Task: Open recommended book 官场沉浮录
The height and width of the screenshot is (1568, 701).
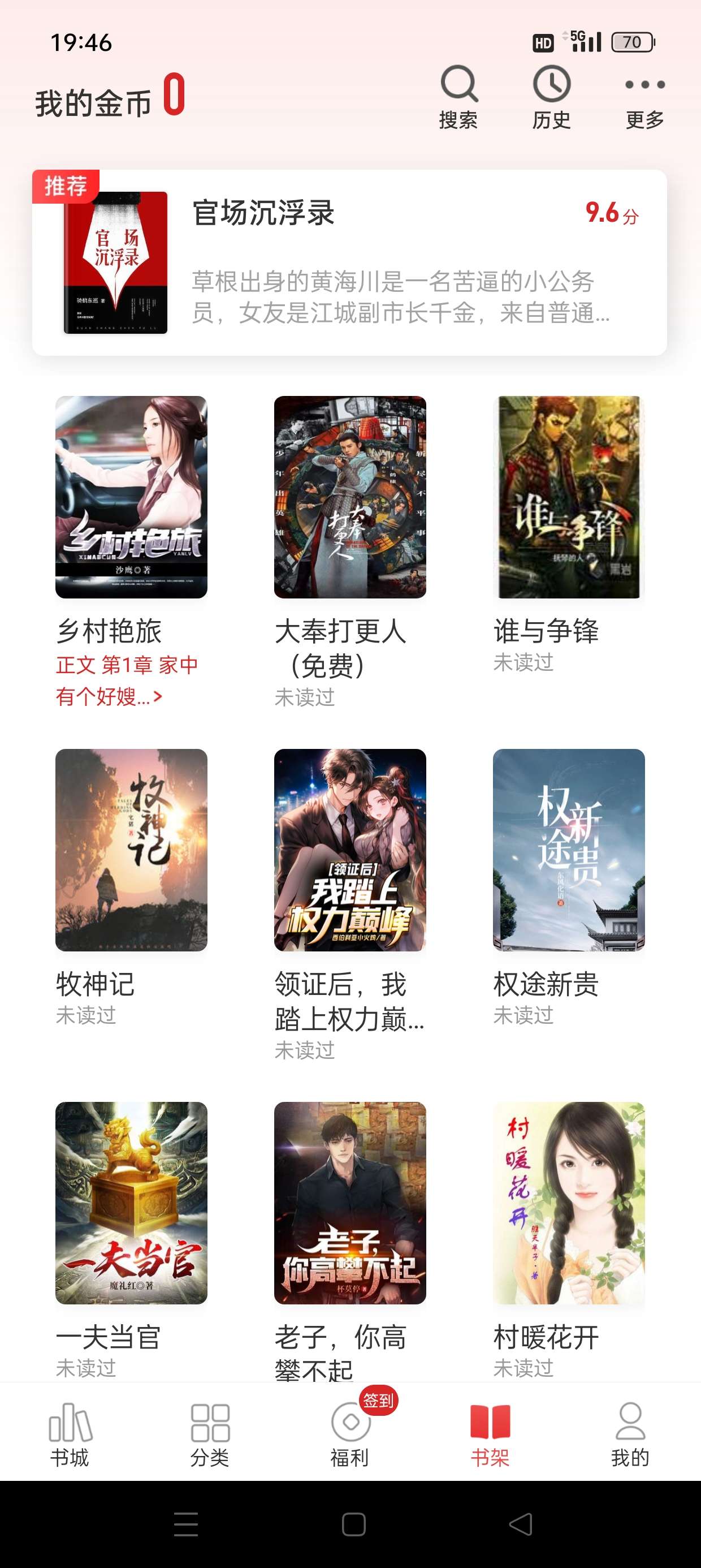Action: click(349, 263)
